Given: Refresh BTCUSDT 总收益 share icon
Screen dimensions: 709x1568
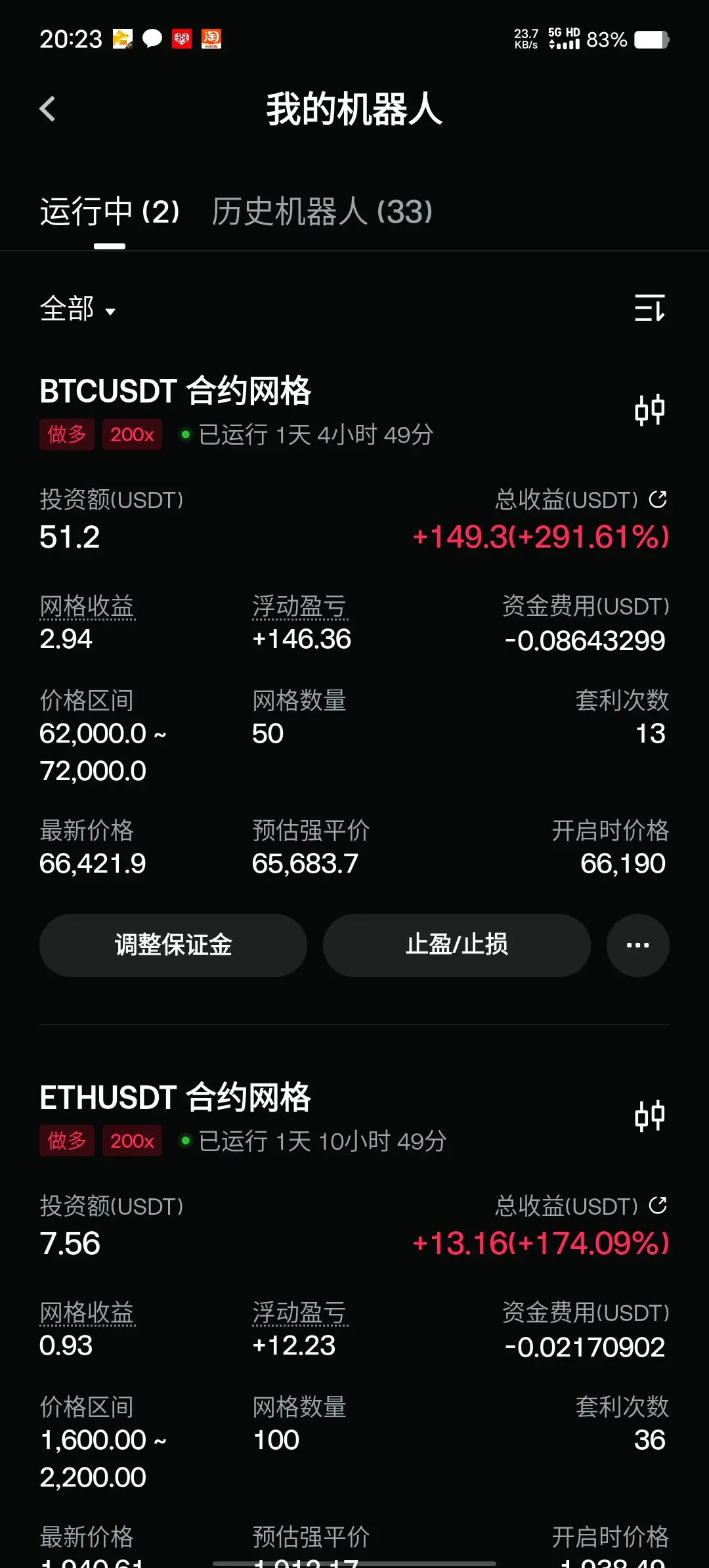Looking at the screenshot, I should coord(658,500).
